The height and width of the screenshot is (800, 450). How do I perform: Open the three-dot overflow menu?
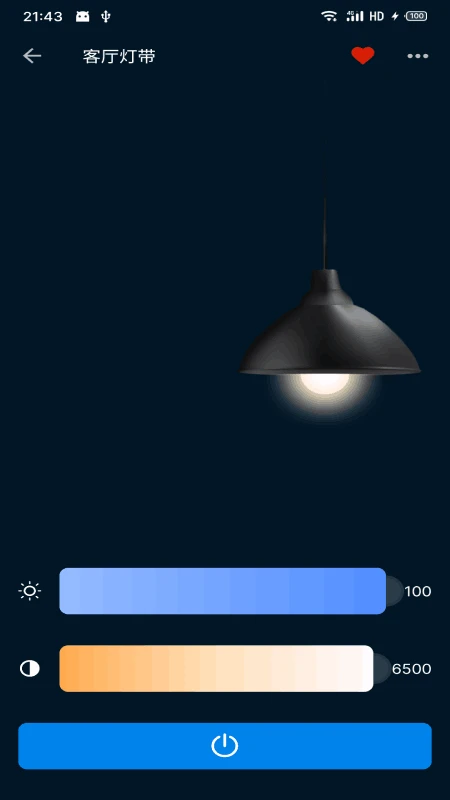click(417, 56)
